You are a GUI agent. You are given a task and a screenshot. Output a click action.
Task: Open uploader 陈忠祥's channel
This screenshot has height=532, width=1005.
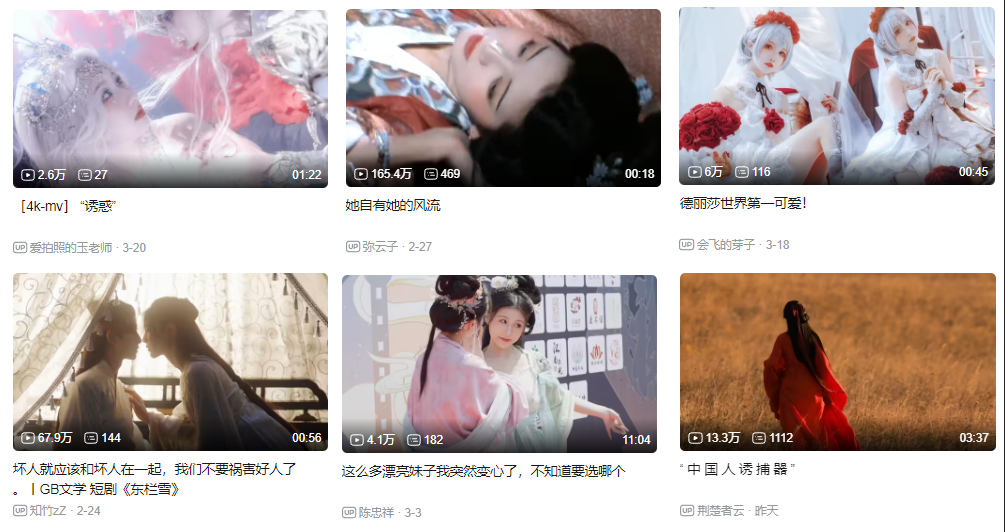tap(379, 513)
